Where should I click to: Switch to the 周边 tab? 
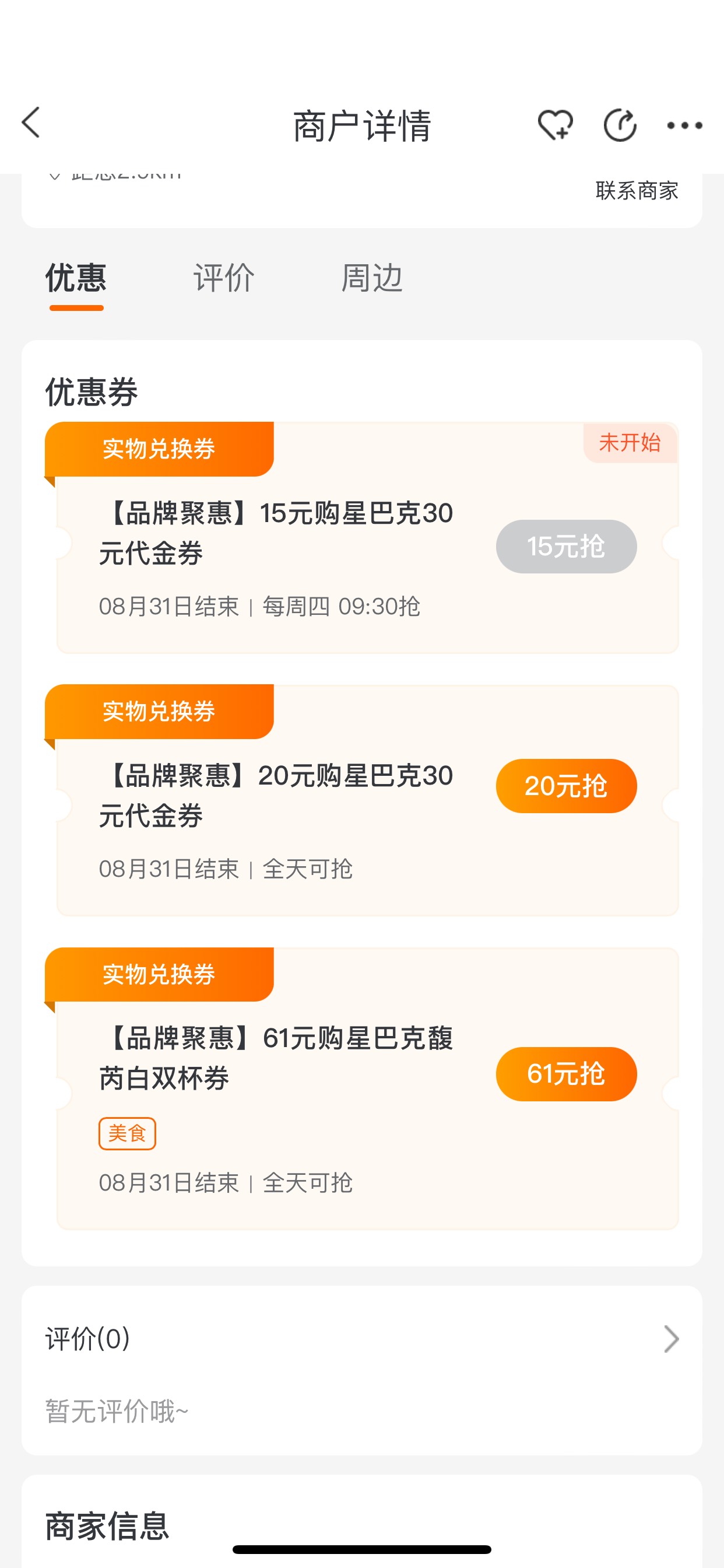point(372,279)
